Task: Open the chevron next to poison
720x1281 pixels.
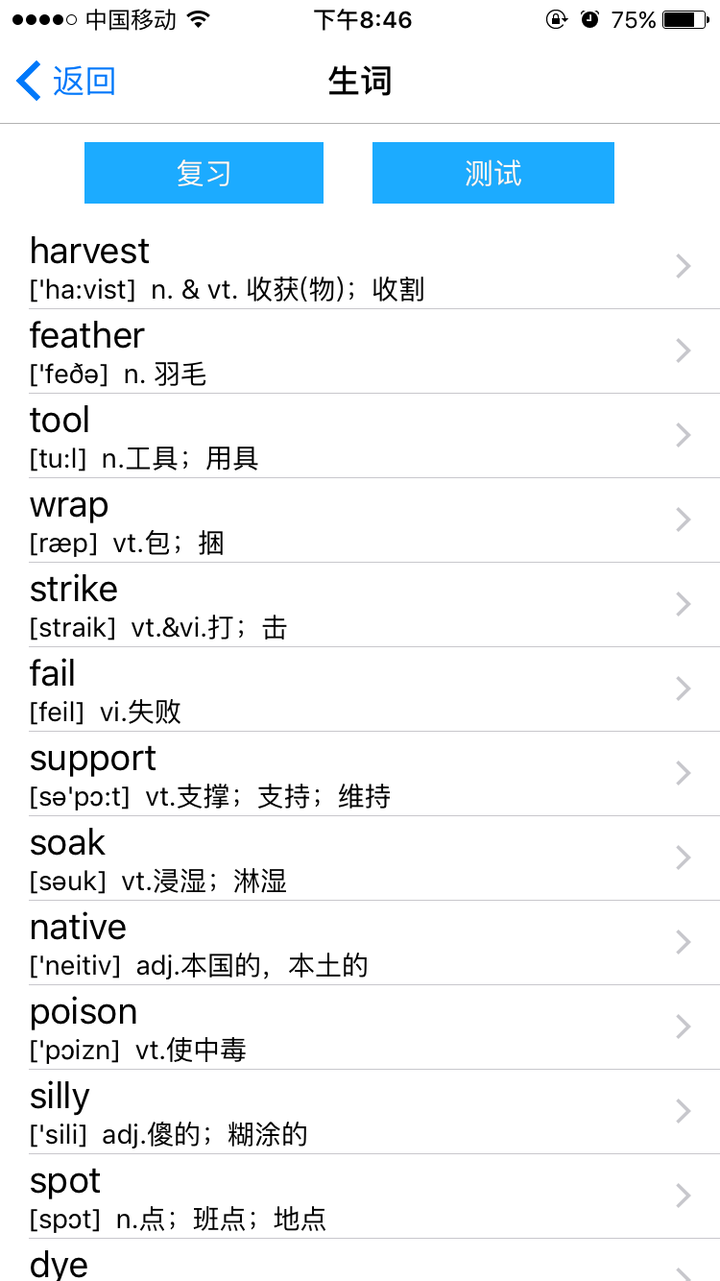Action: [x=683, y=1027]
